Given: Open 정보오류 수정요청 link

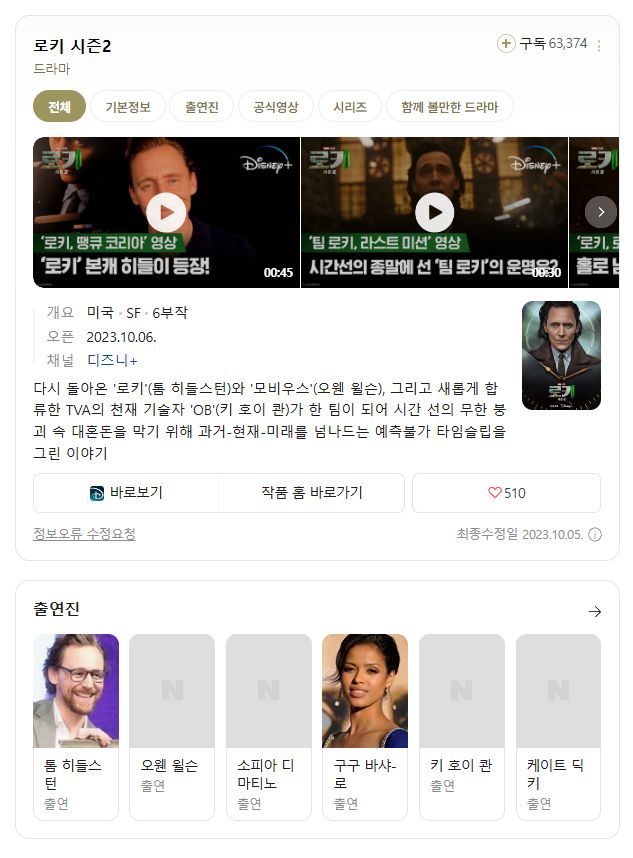Looking at the screenshot, I should tap(84, 534).
